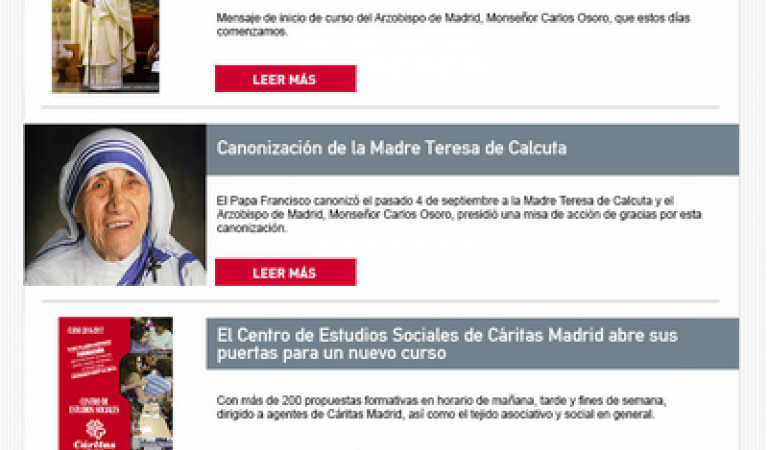Tap LEER MÁS under the Arzobispo message

[285, 79]
